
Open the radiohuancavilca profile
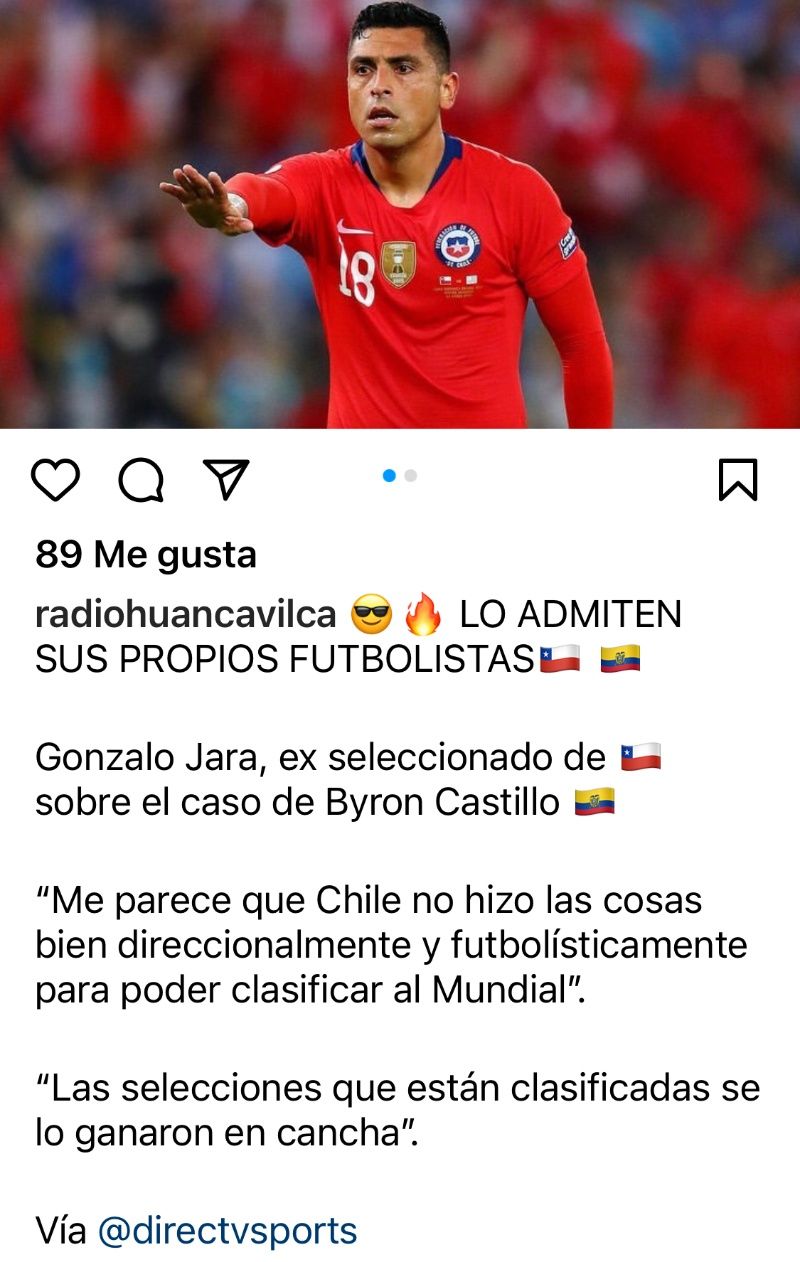pos(185,614)
